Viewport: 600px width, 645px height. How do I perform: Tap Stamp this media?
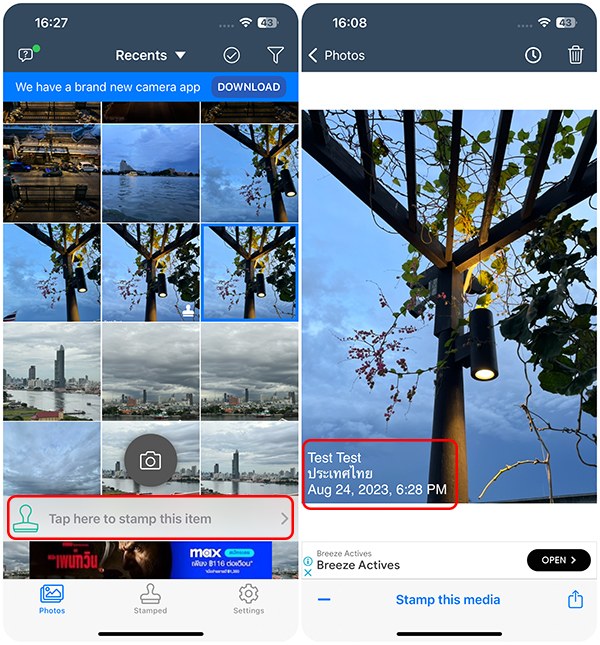(447, 600)
